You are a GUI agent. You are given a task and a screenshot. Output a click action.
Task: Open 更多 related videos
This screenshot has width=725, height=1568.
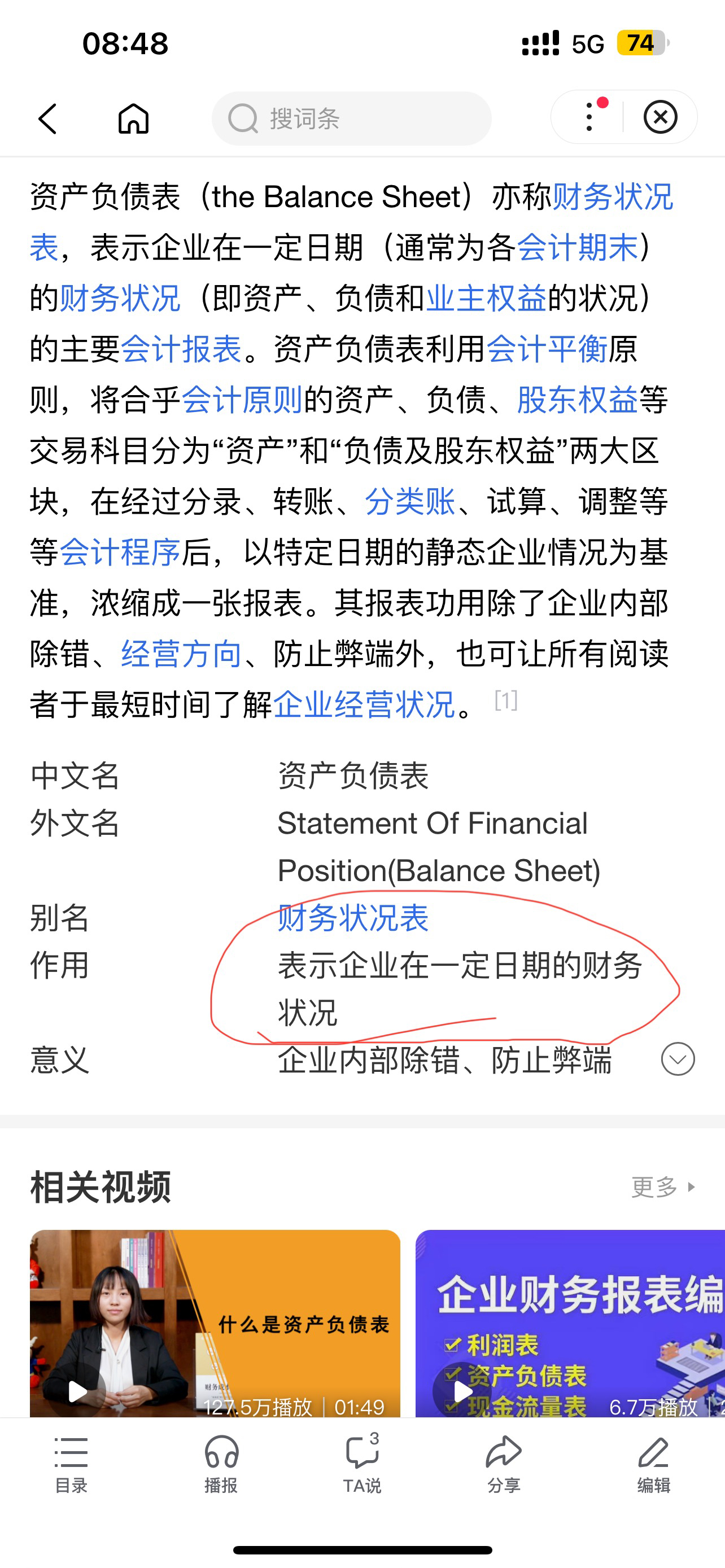coord(662,1186)
